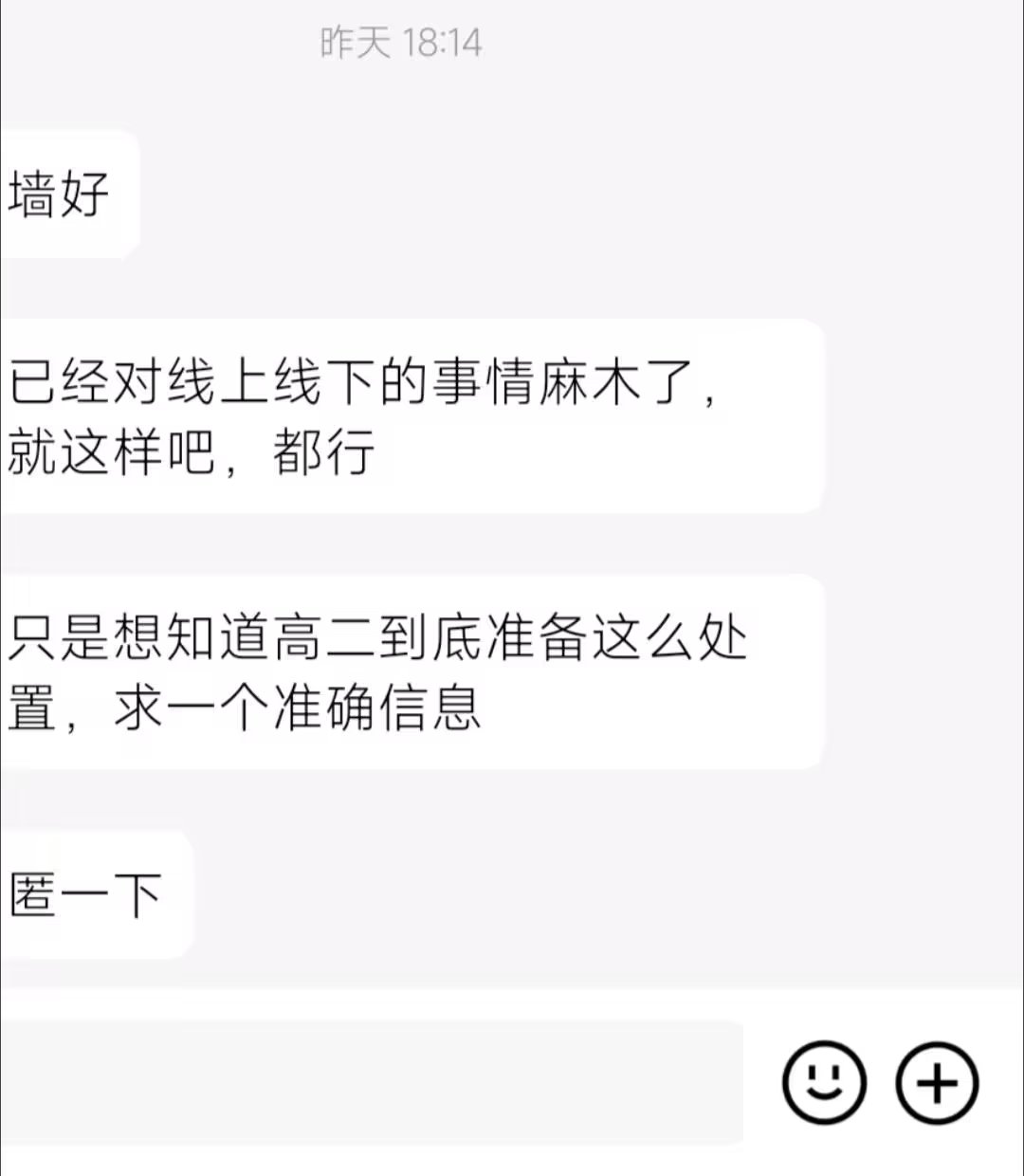
Task: Open the plus attachment menu
Action: [937, 1082]
